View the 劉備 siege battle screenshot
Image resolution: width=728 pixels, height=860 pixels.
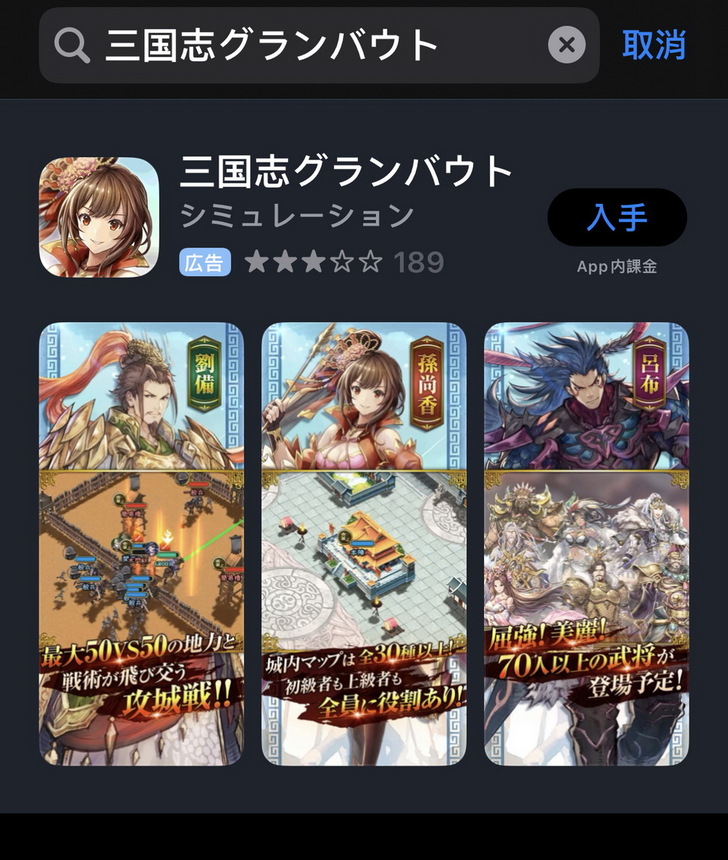pyautogui.click(x=141, y=543)
